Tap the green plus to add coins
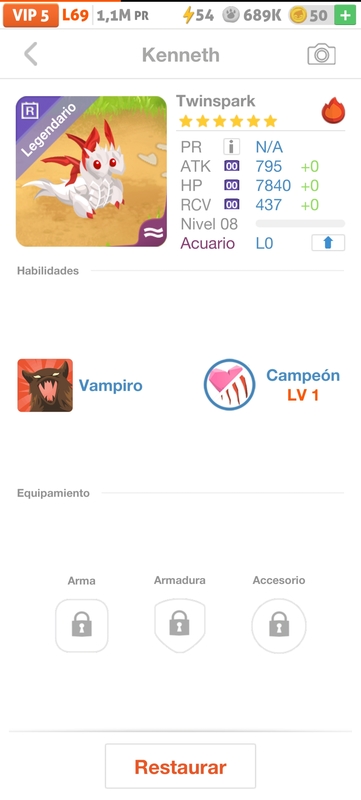This screenshot has width=361, height=800. [345, 15]
